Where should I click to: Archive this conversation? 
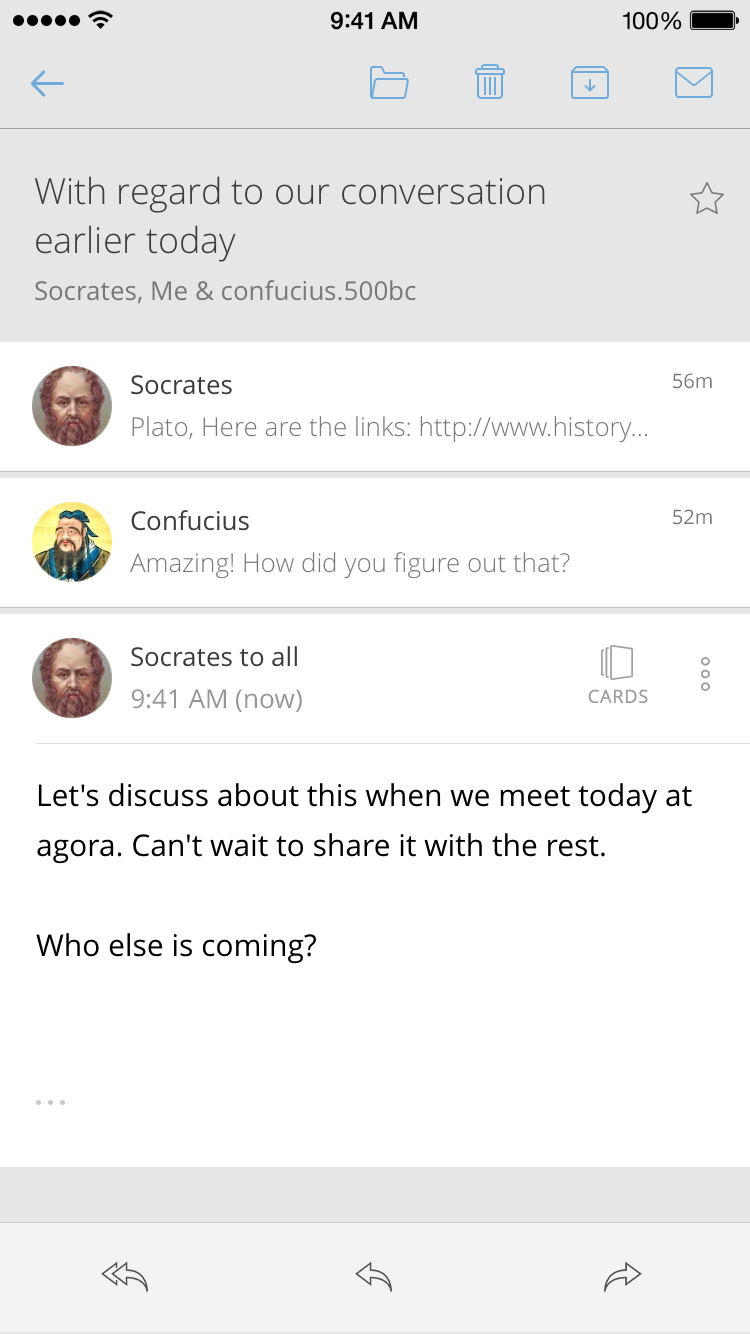coord(590,83)
